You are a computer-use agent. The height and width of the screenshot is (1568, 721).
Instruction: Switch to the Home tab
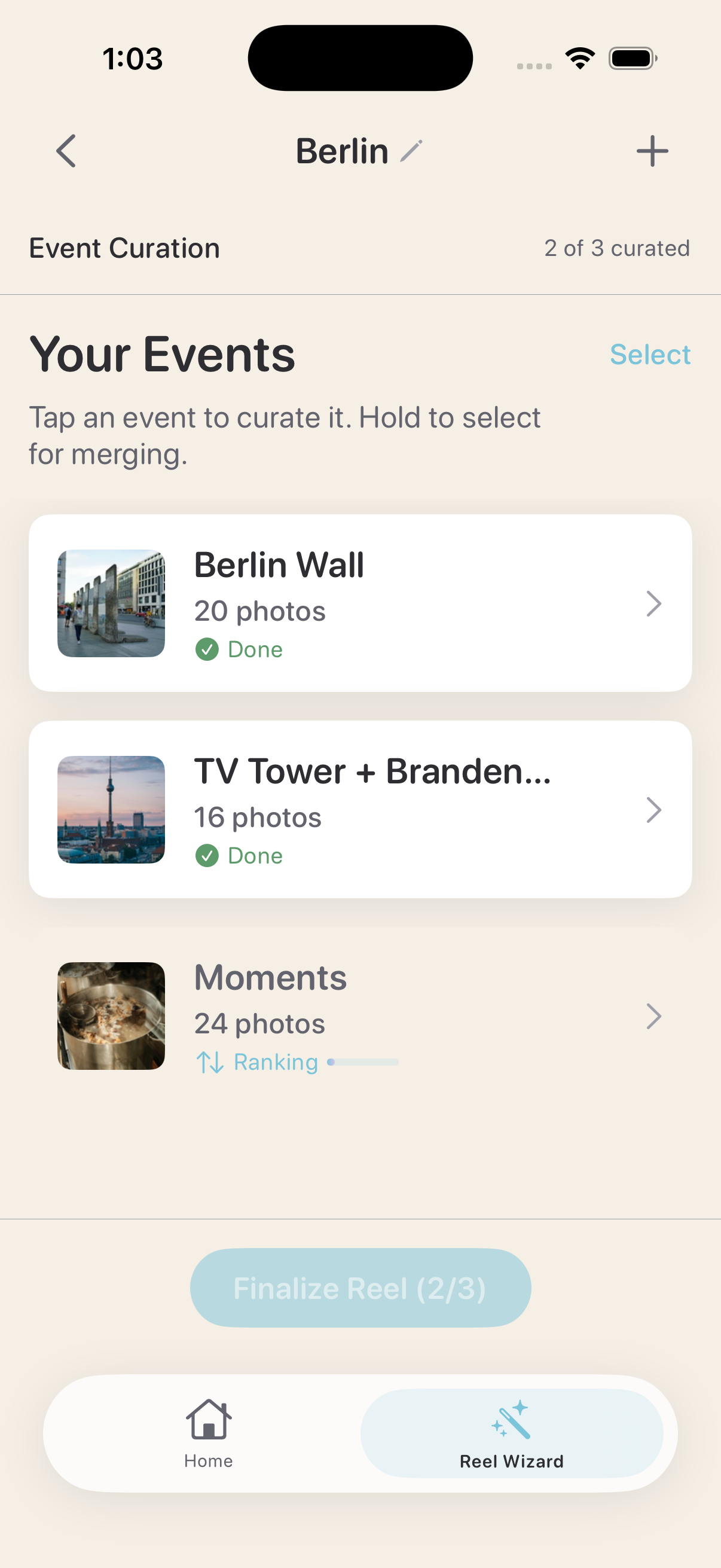[x=209, y=1433]
